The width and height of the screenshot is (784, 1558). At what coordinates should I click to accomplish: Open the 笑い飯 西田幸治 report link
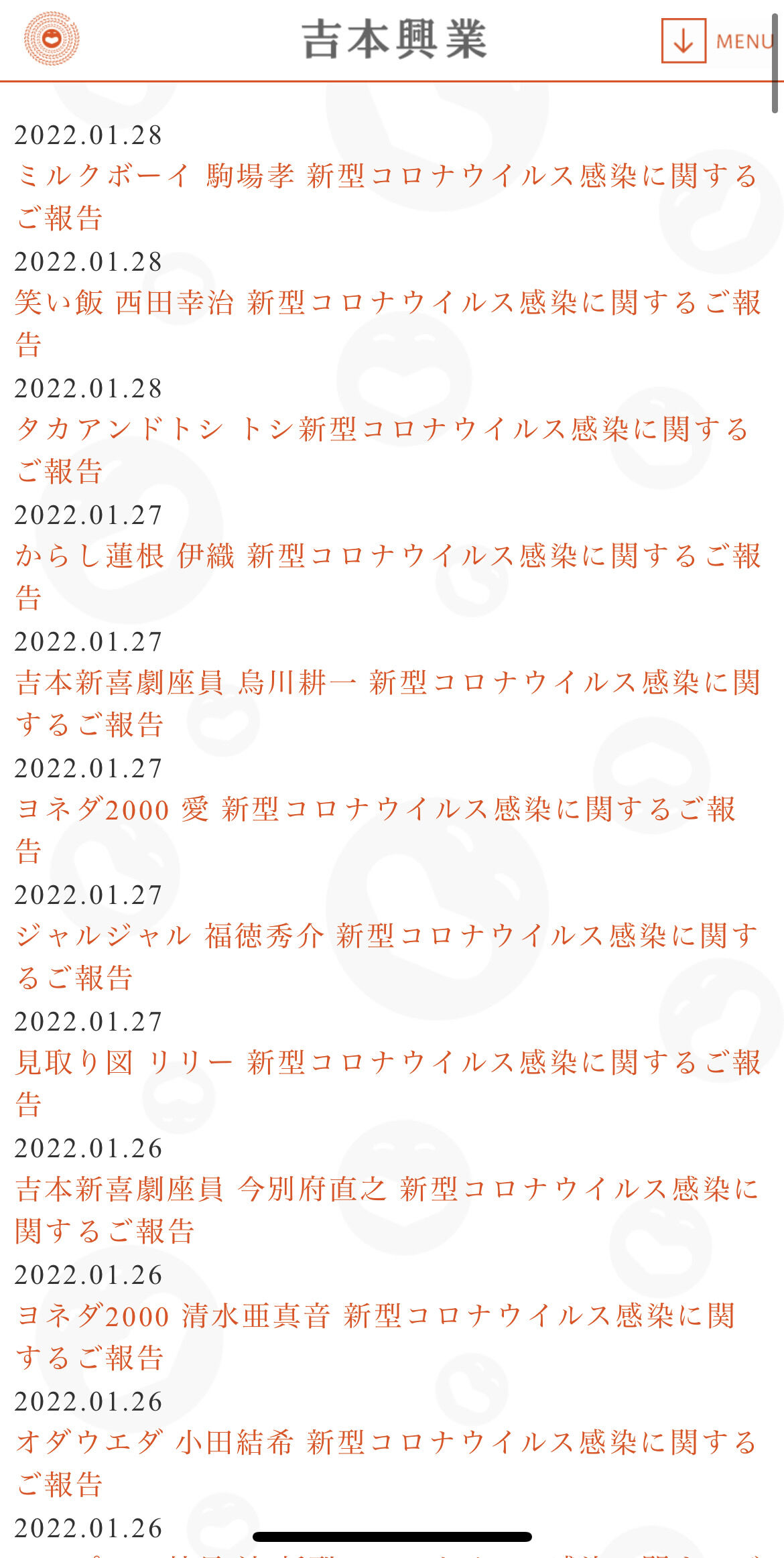389,323
